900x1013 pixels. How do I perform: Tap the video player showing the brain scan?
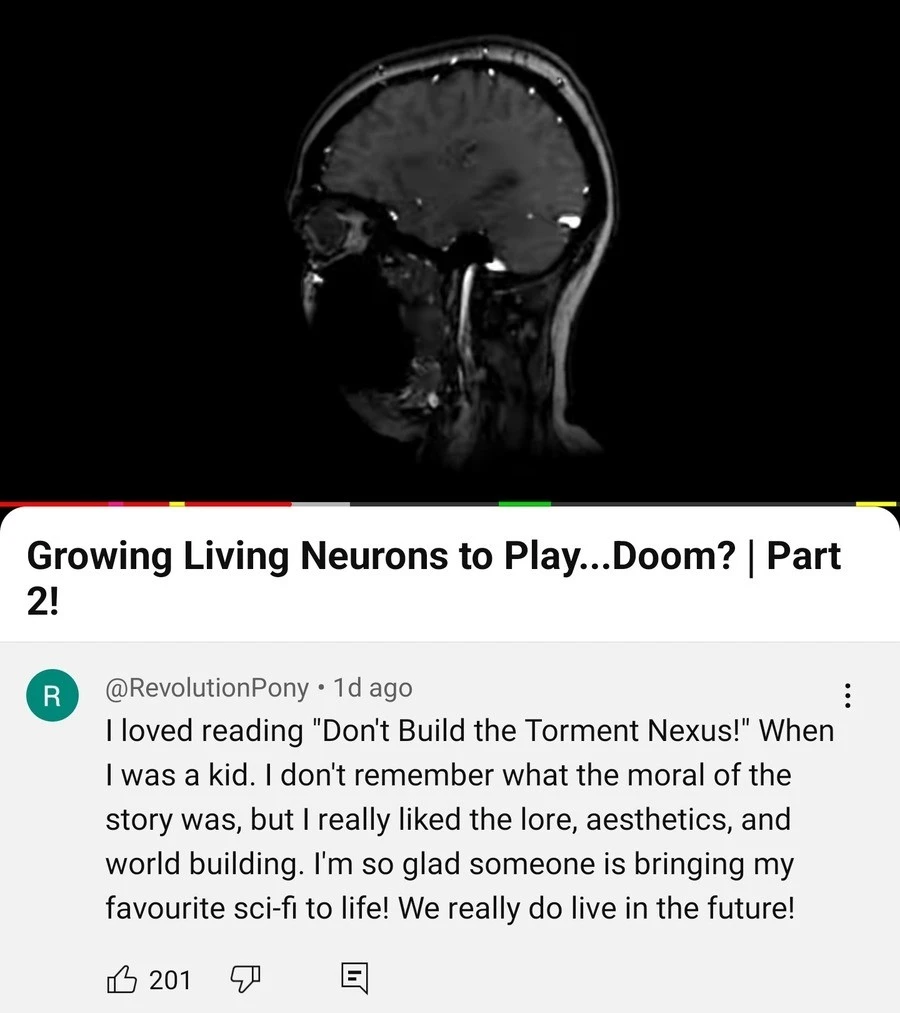[x=450, y=251]
